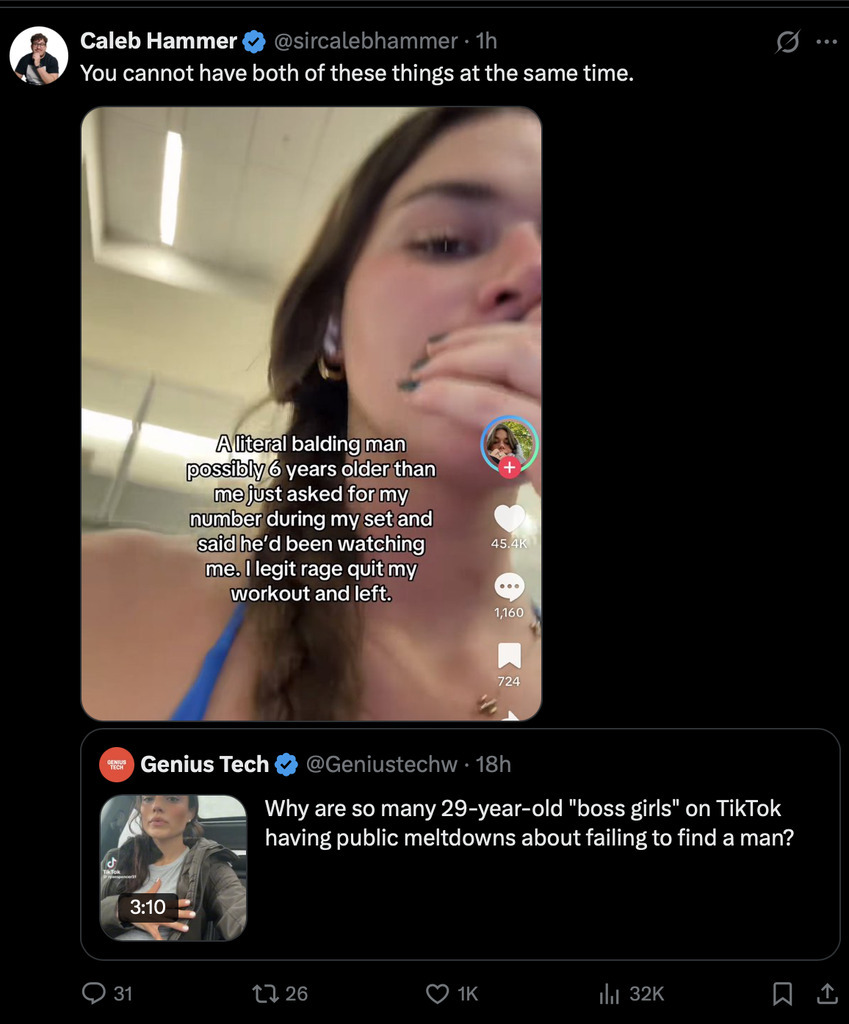This screenshot has height=1024, width=849.
Task: View post analytics with 32K views
Action: (609, 993)
